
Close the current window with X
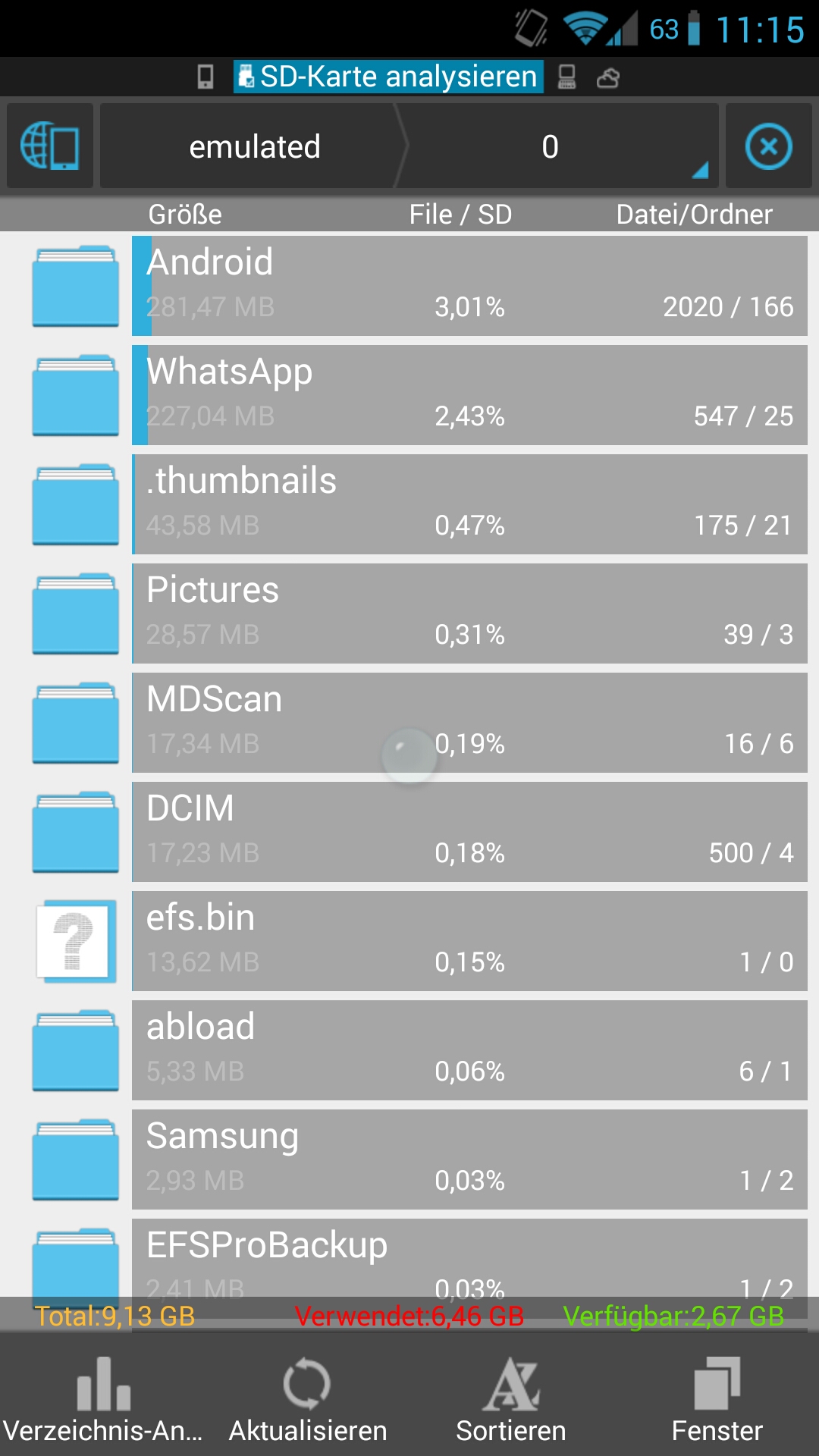(768, 146)
